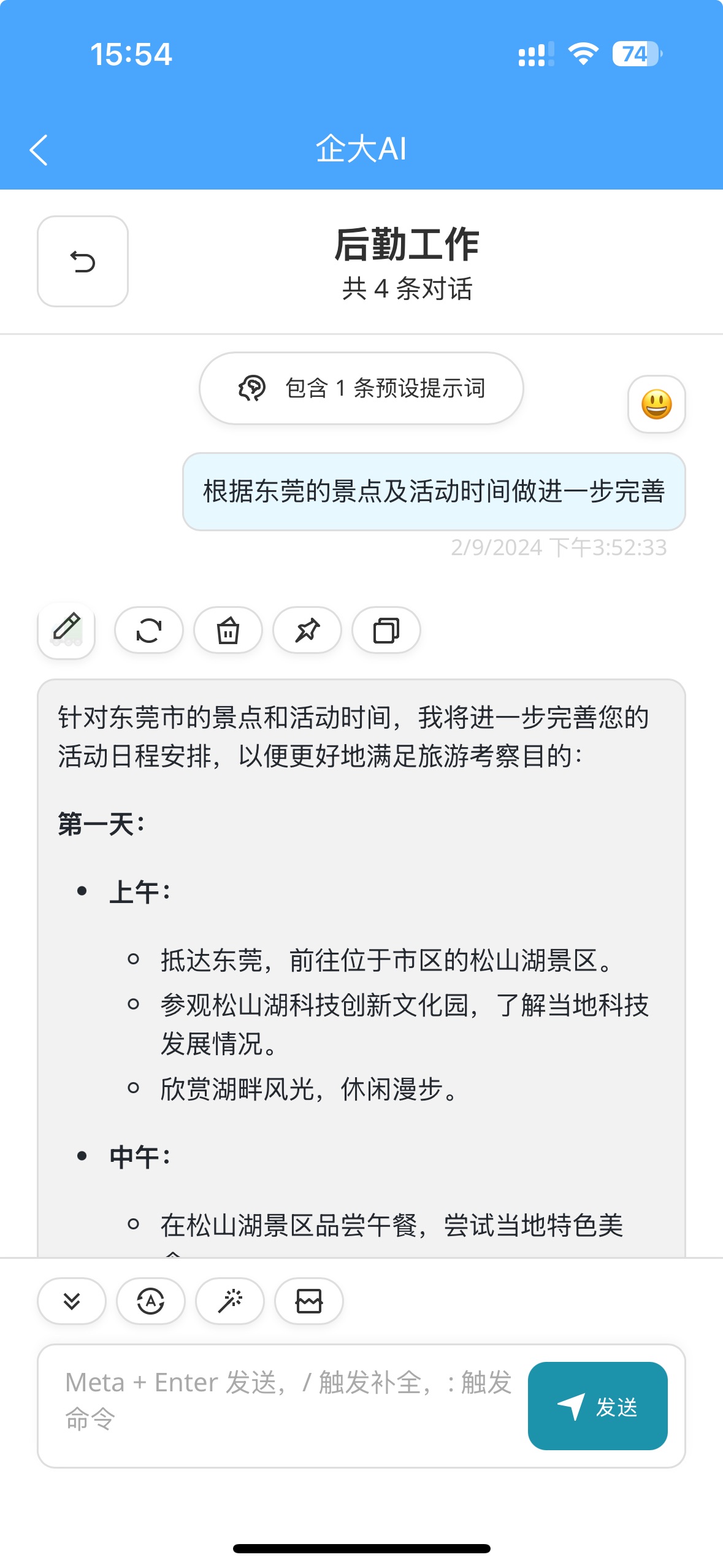
Task: Tap the user message about 东莞的景点
Action: point(434,492)
